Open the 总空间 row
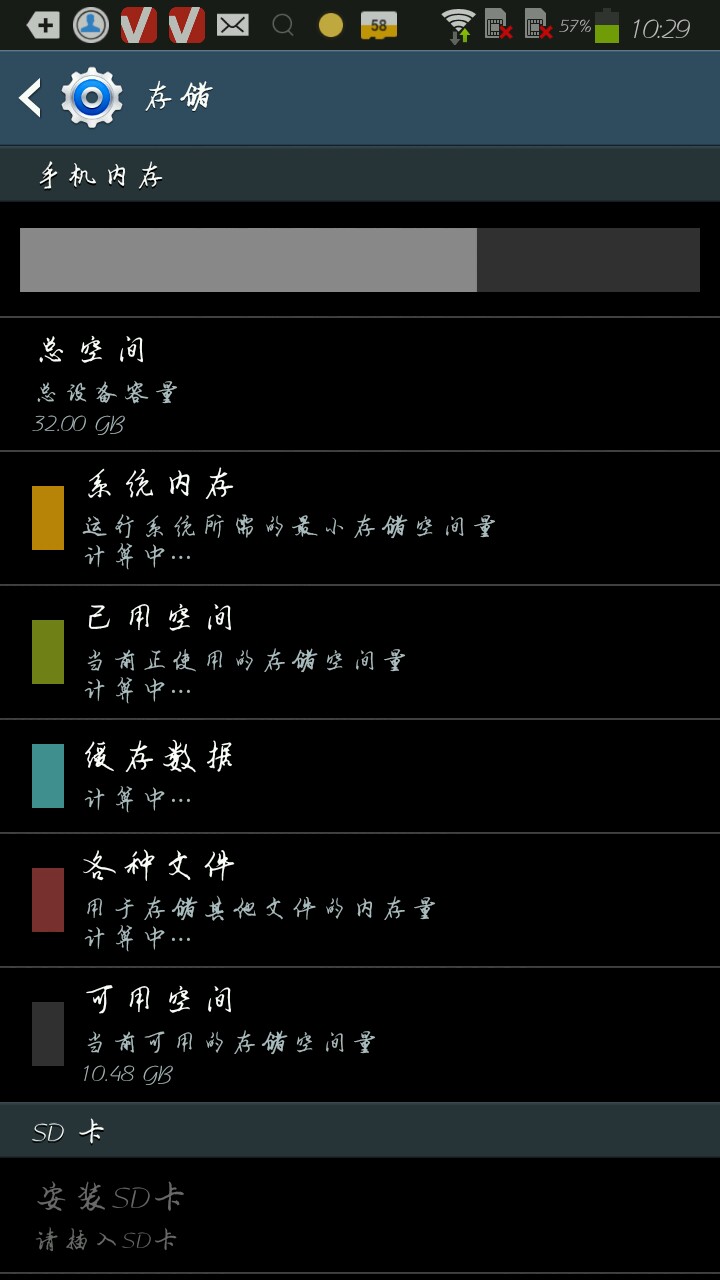 tap(360, 384)
